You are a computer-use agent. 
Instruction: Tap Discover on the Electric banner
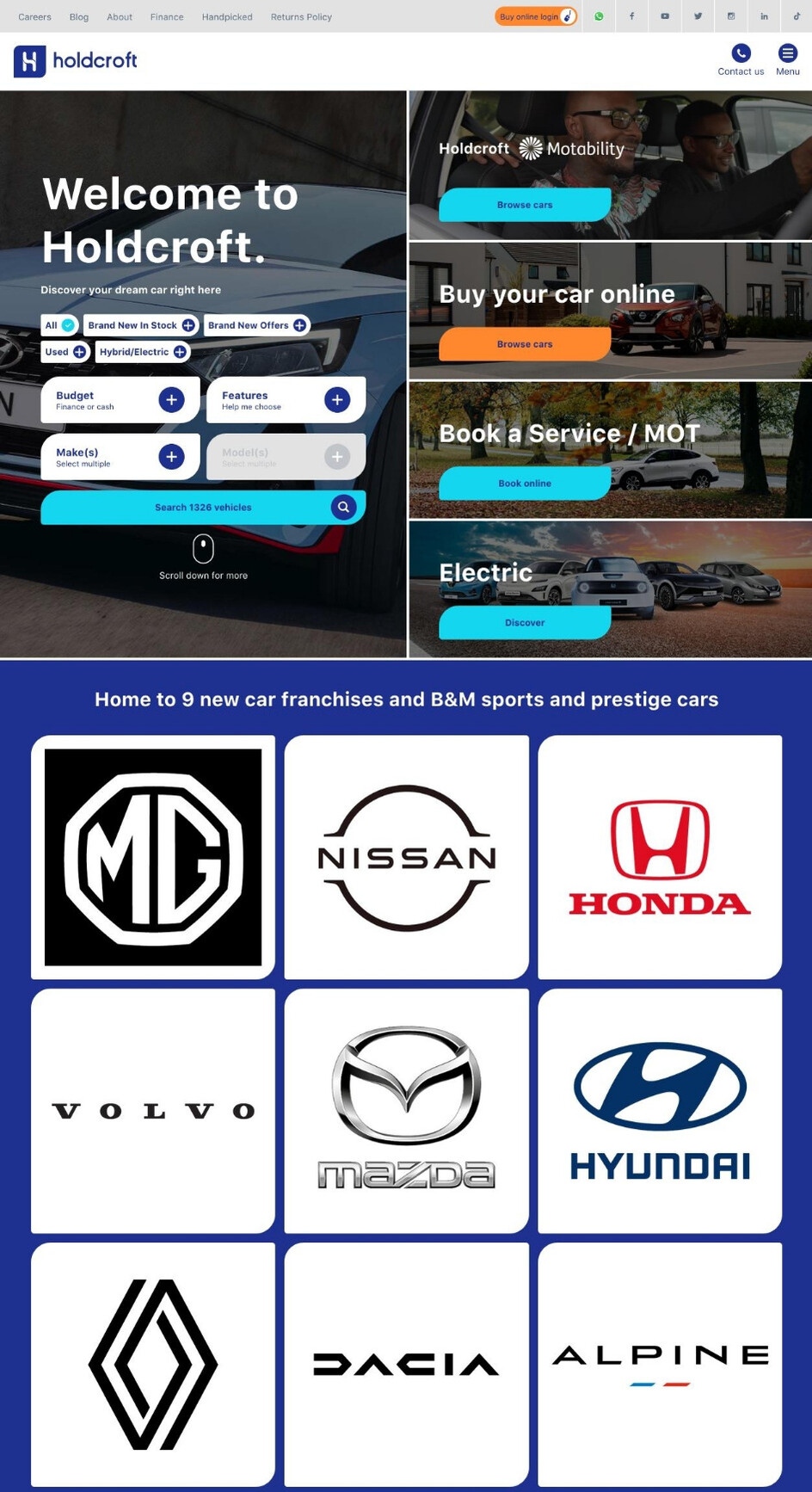pyautogui.click(x=525, y=623)
